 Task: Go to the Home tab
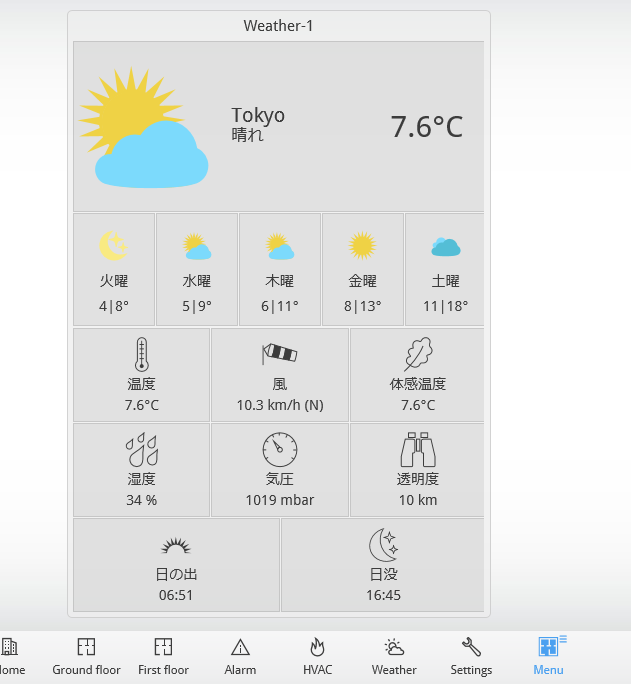10,656
